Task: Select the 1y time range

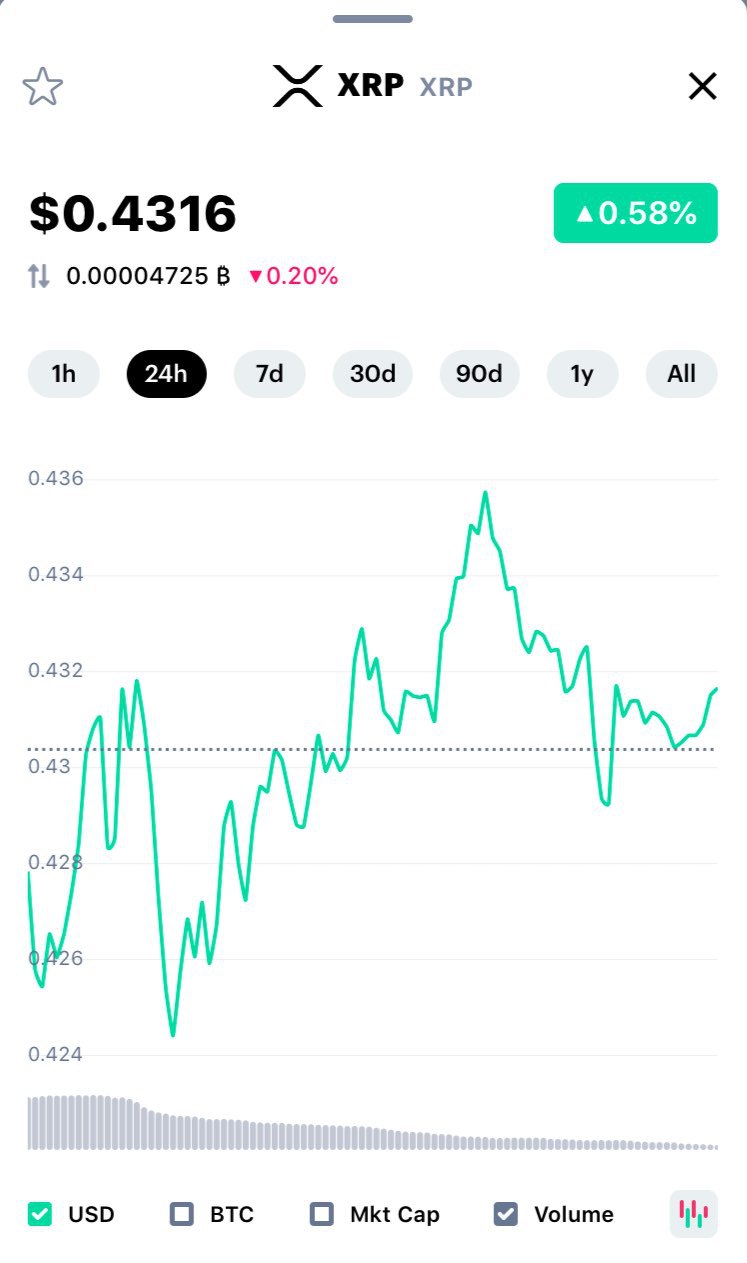Action: click(x=582, y=374)
